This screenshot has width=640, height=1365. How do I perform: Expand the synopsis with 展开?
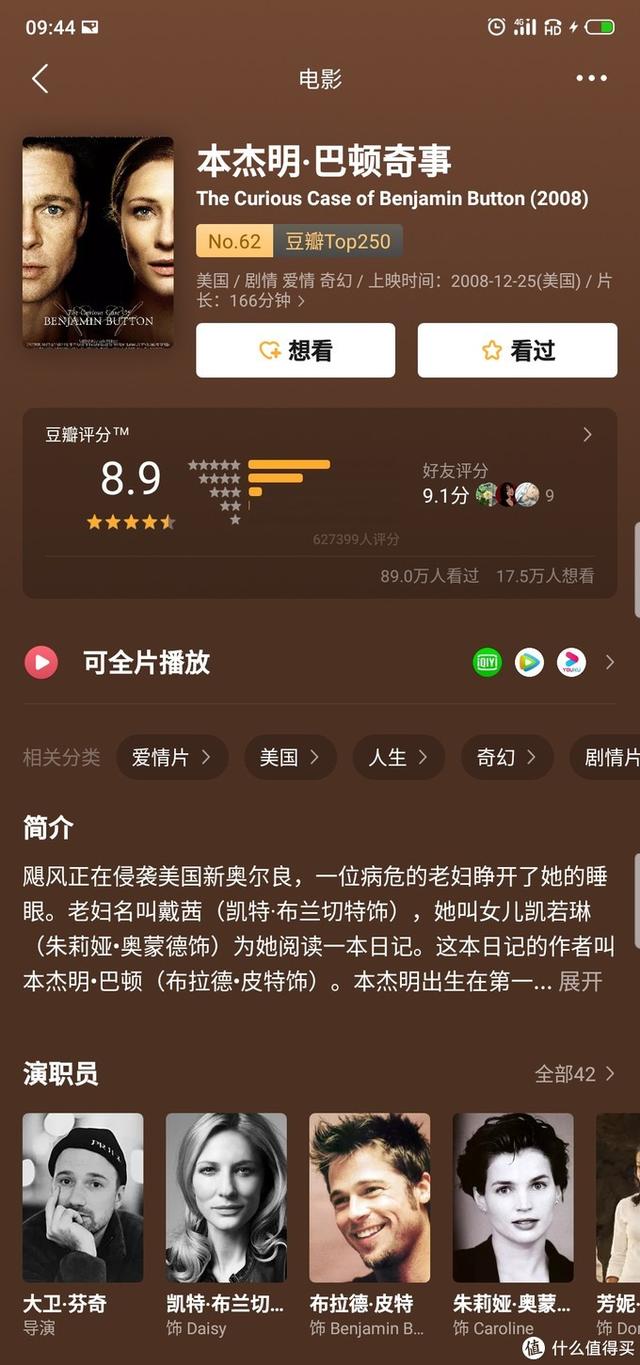click(580, 982)
